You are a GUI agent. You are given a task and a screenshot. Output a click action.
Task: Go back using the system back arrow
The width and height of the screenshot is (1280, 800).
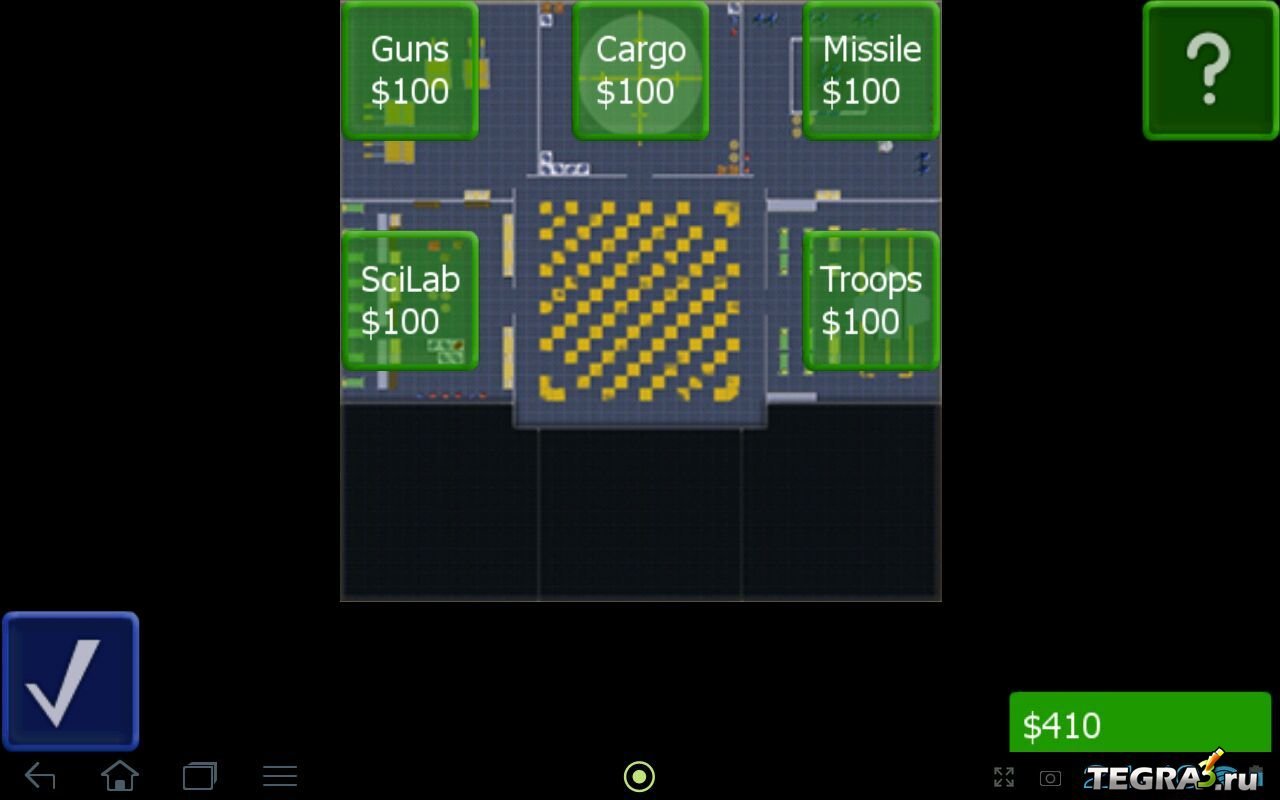(40, 776)
